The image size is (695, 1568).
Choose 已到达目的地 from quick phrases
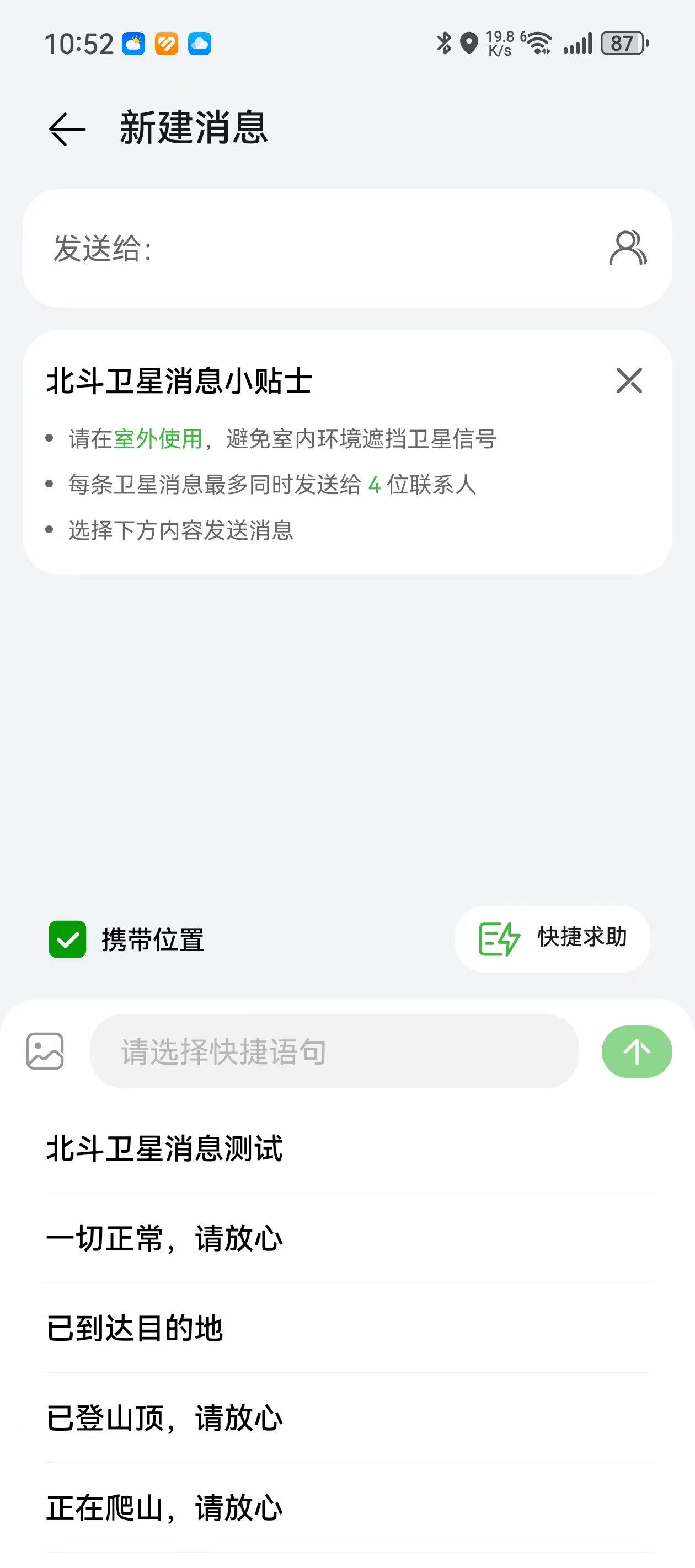pyautogui.click(x=135, y=1328)
